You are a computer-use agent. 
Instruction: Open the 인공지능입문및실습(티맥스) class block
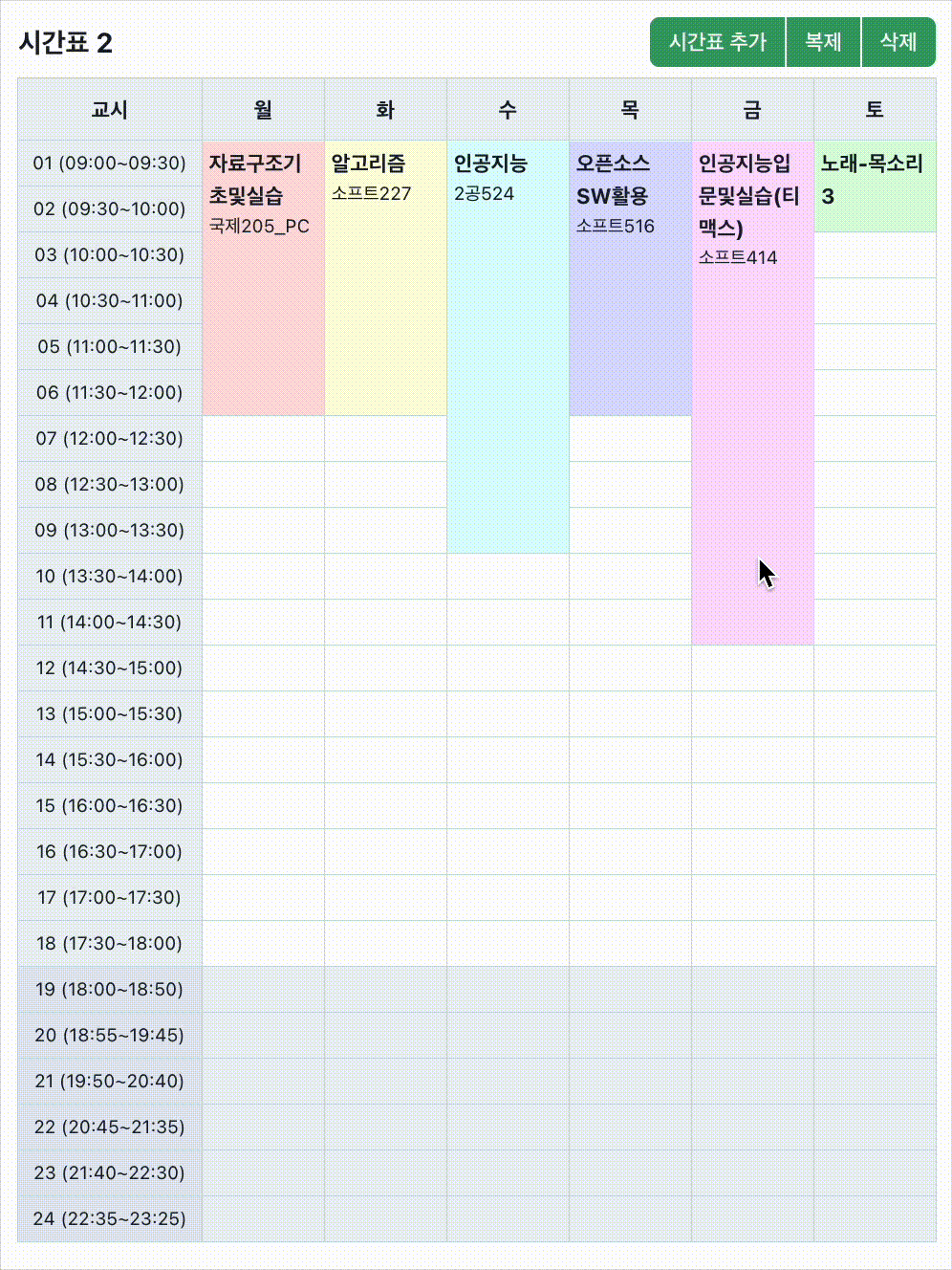click(752, 392)
